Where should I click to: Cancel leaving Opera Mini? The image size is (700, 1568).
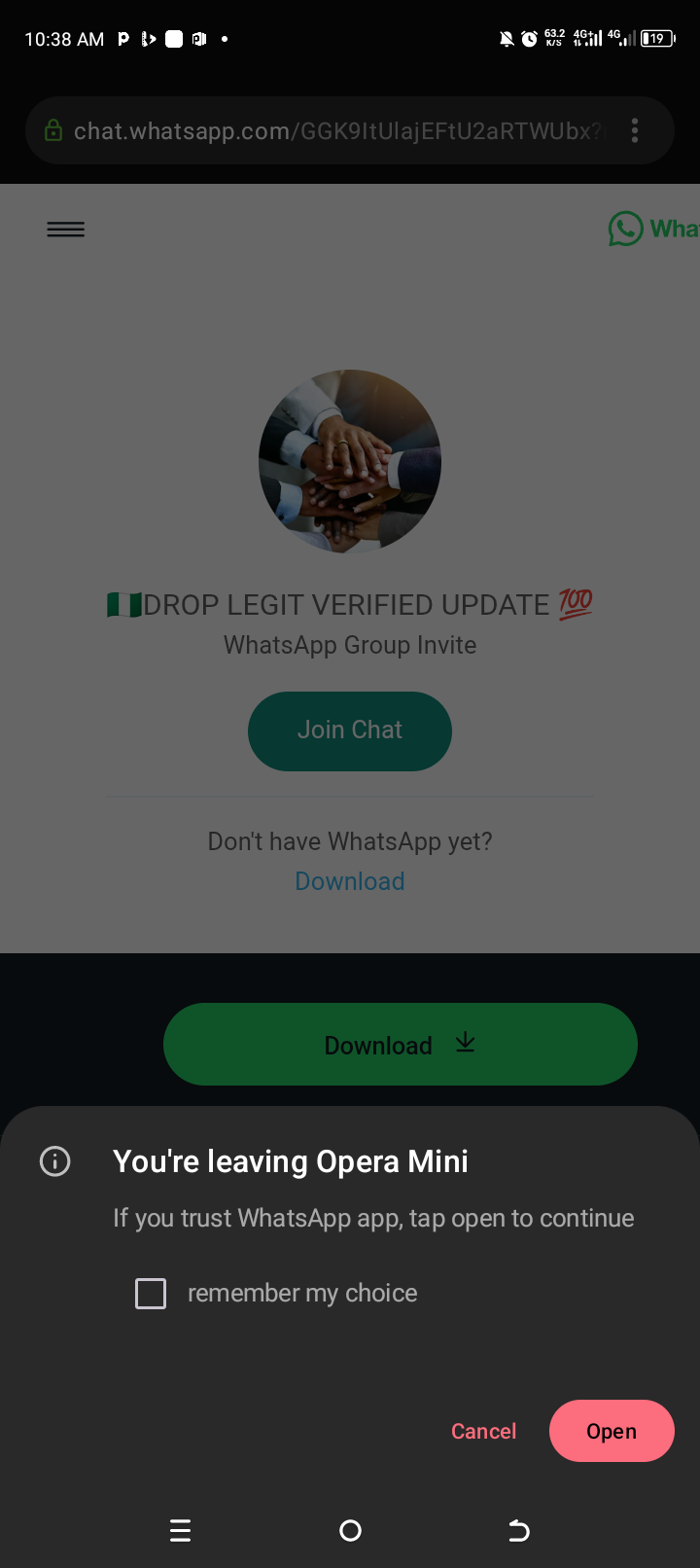click(483, 1431)
